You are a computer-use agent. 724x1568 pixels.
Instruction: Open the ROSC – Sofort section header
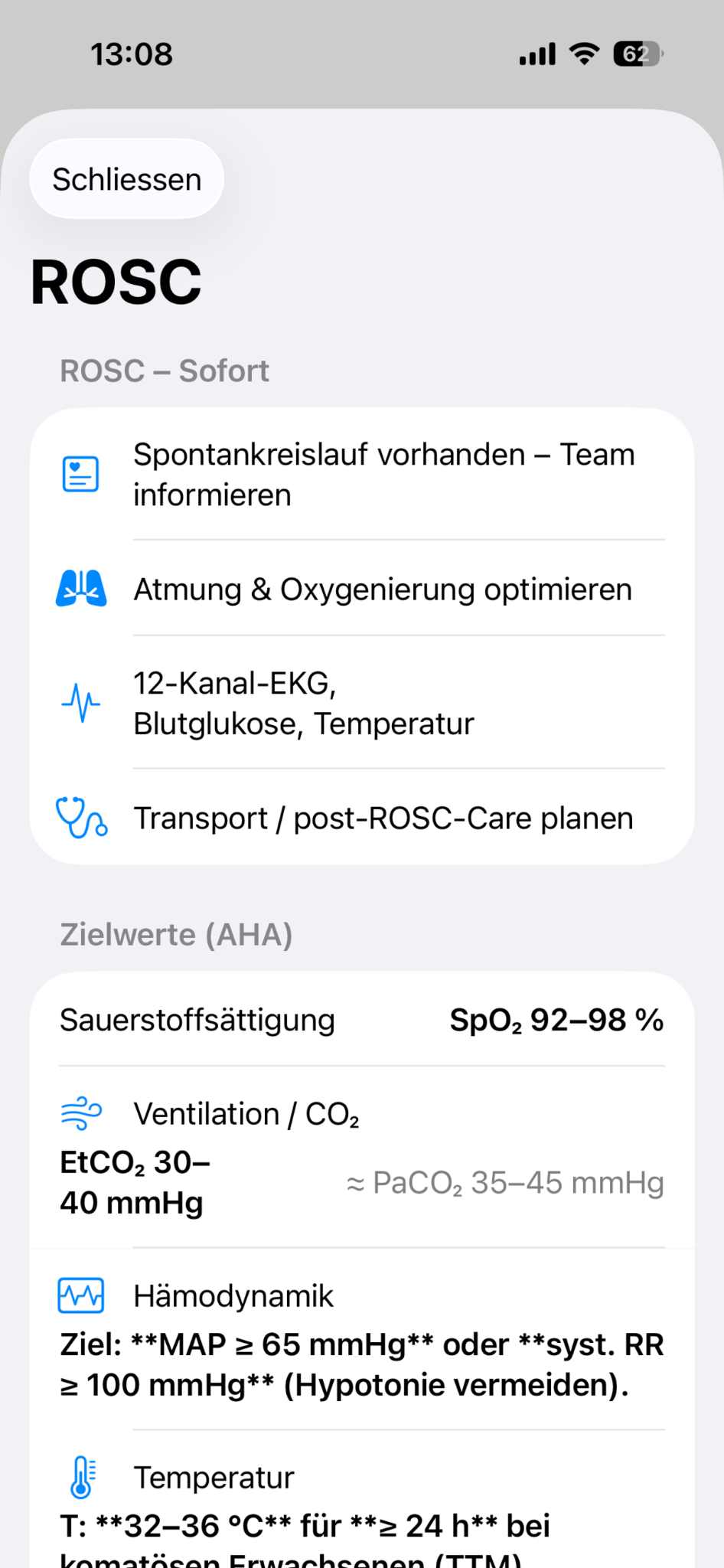click(x=165, y=370)
